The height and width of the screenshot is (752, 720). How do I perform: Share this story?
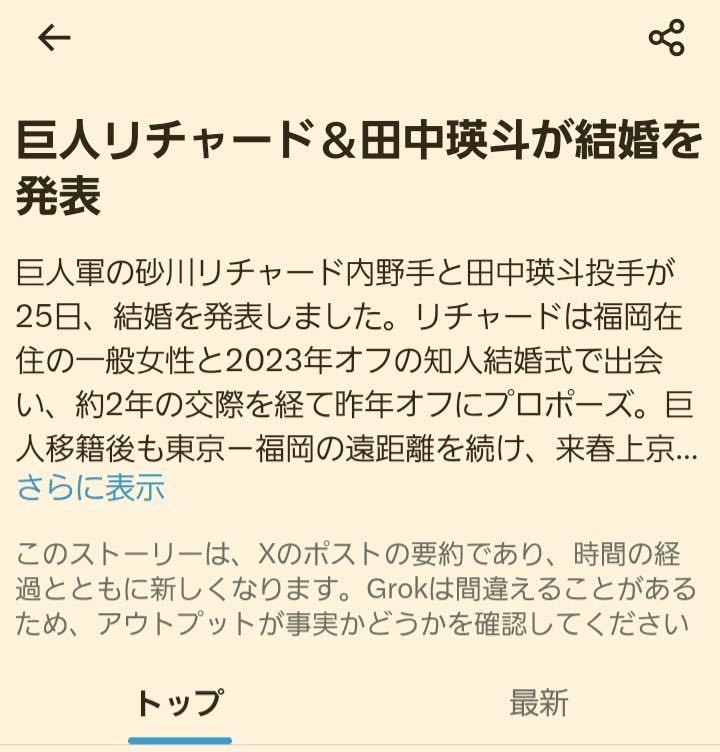[x=666, y=38]
